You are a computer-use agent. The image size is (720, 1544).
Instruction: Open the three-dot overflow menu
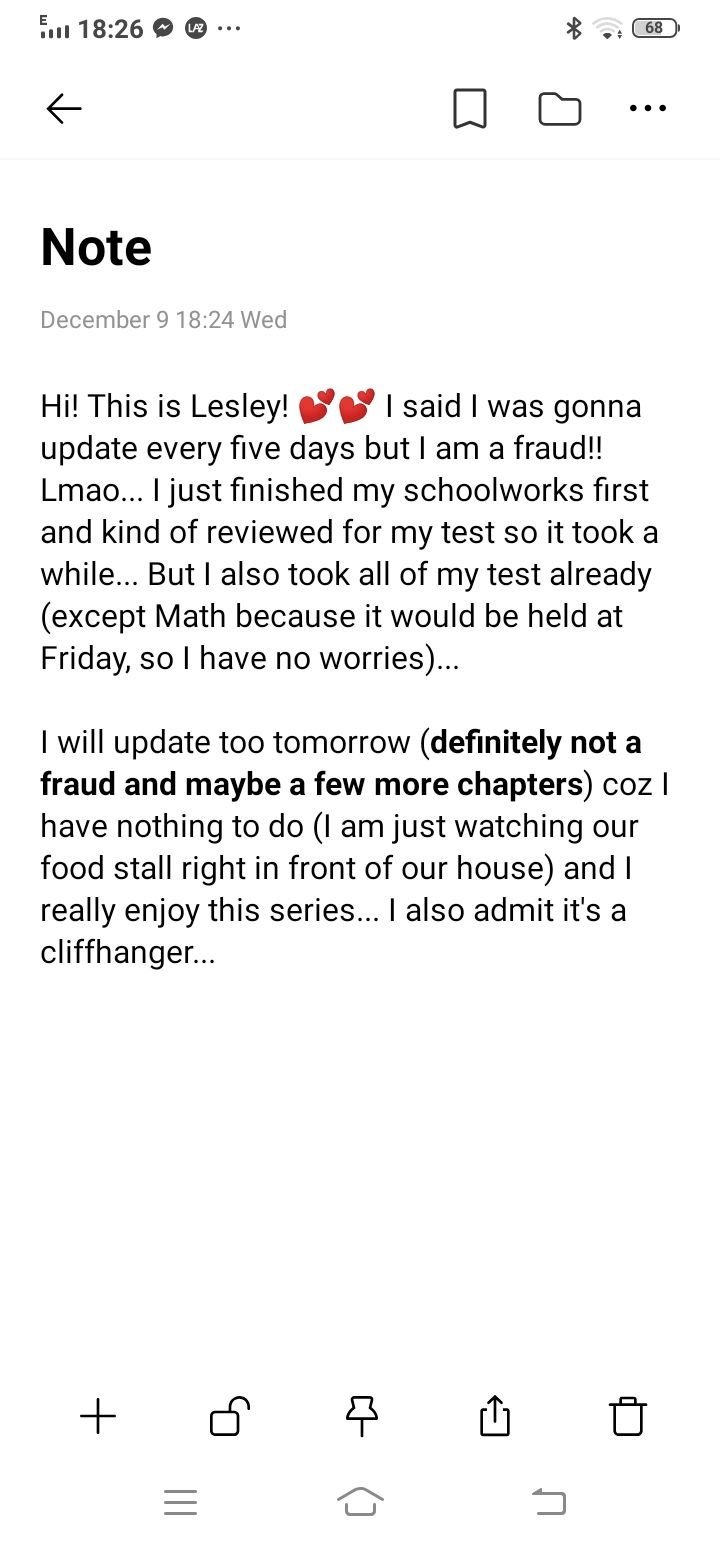648,108
